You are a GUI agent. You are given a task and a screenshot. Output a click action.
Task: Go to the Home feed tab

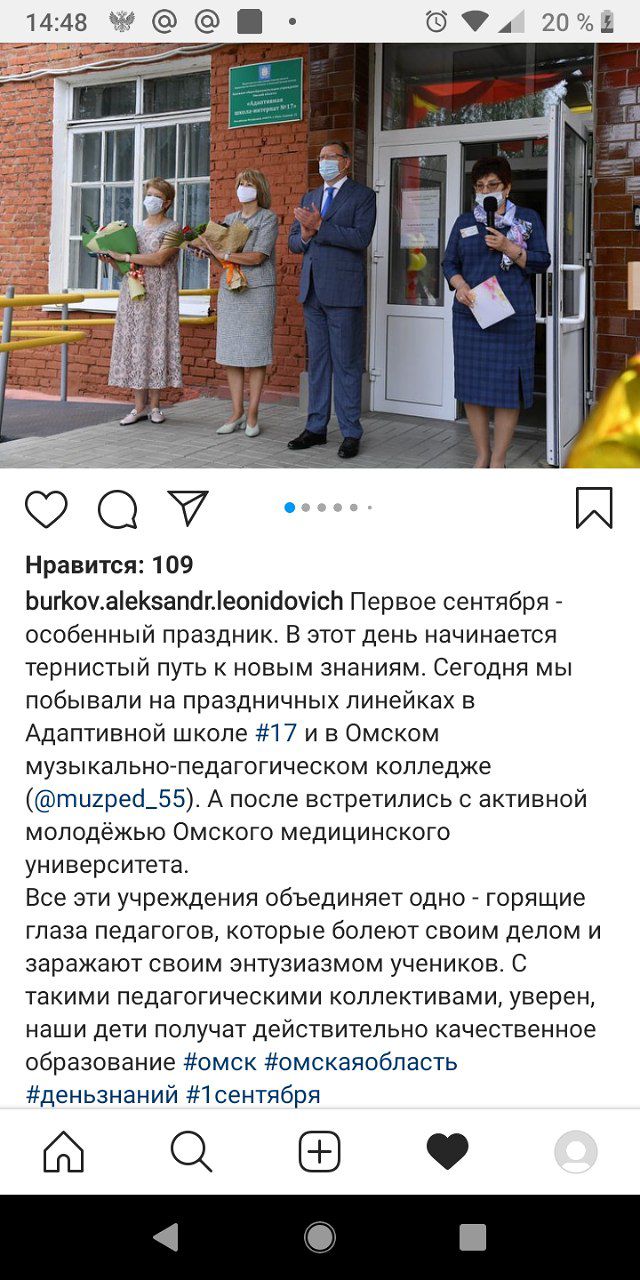[64, 1152]
